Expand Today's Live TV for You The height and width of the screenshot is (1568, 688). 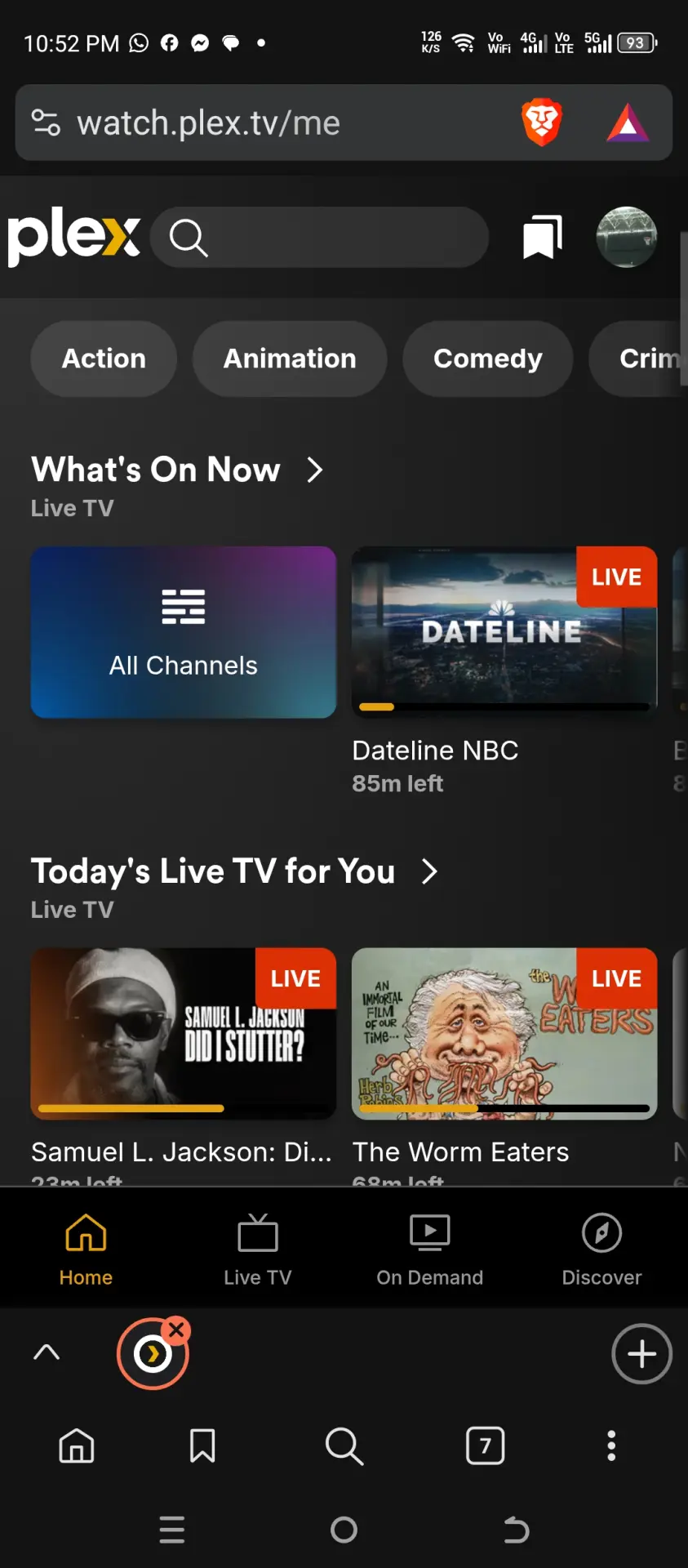[429, 871]
